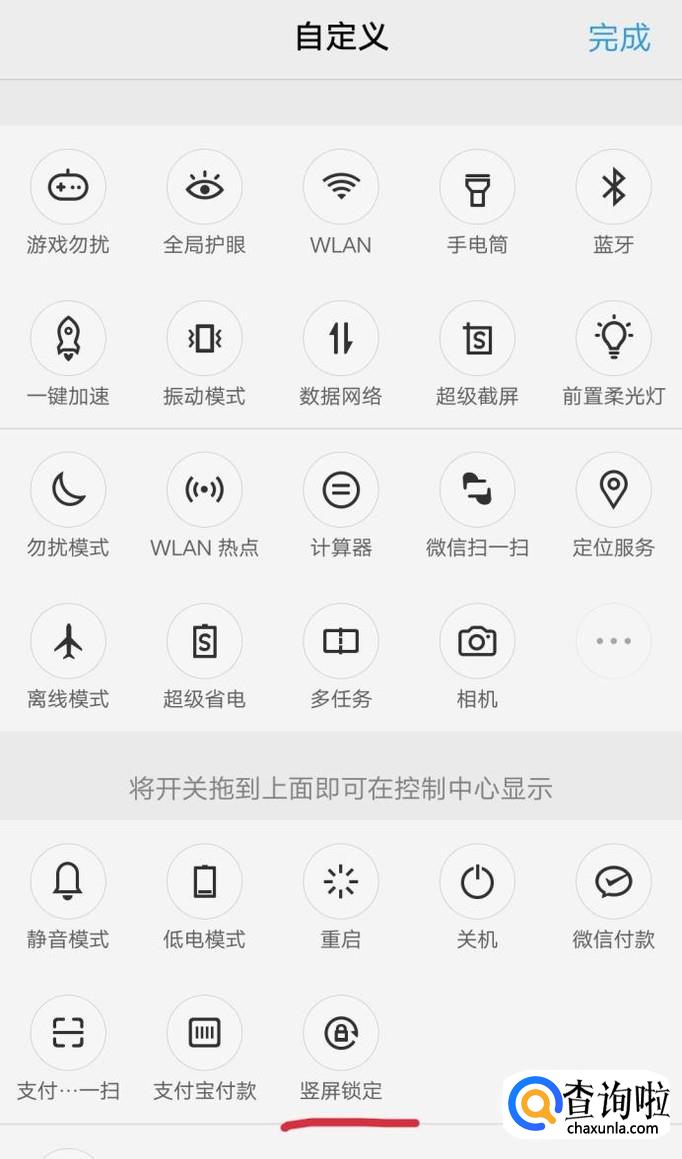Select the 蓝牙 Bluetooth switch
The image size is (682, 1159).
(613, 187)
